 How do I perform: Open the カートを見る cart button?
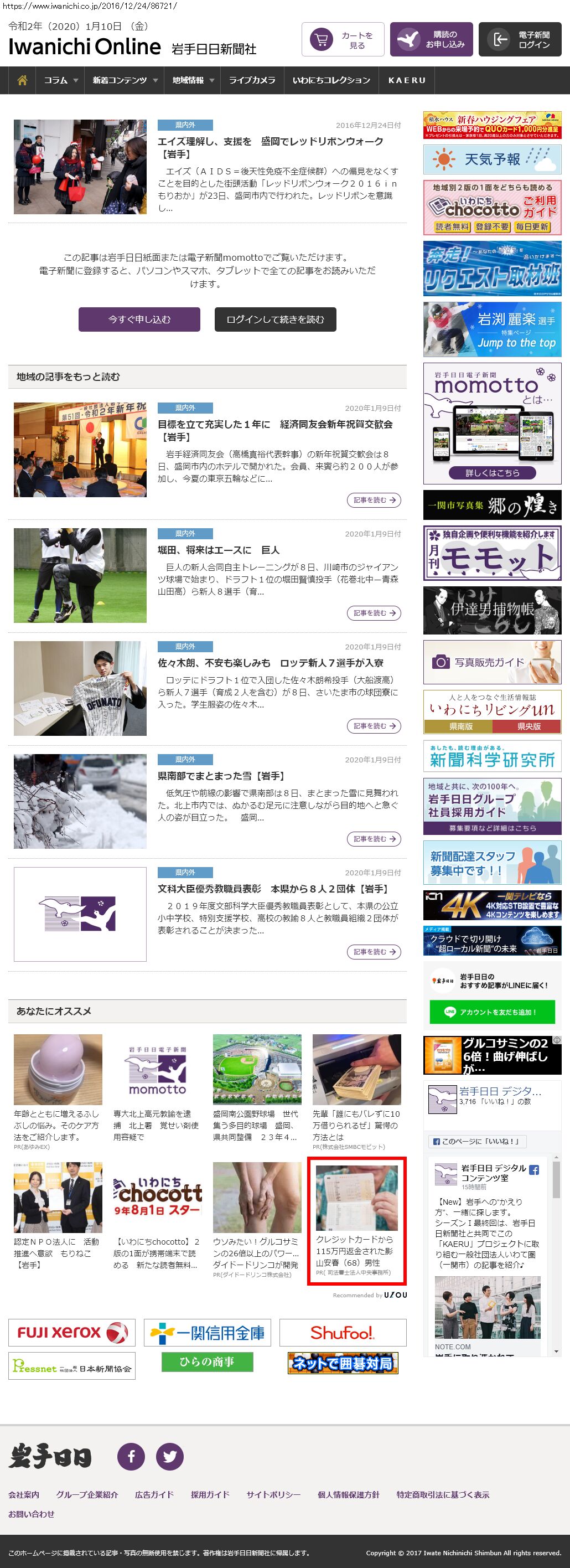click(x=343, y=39)
